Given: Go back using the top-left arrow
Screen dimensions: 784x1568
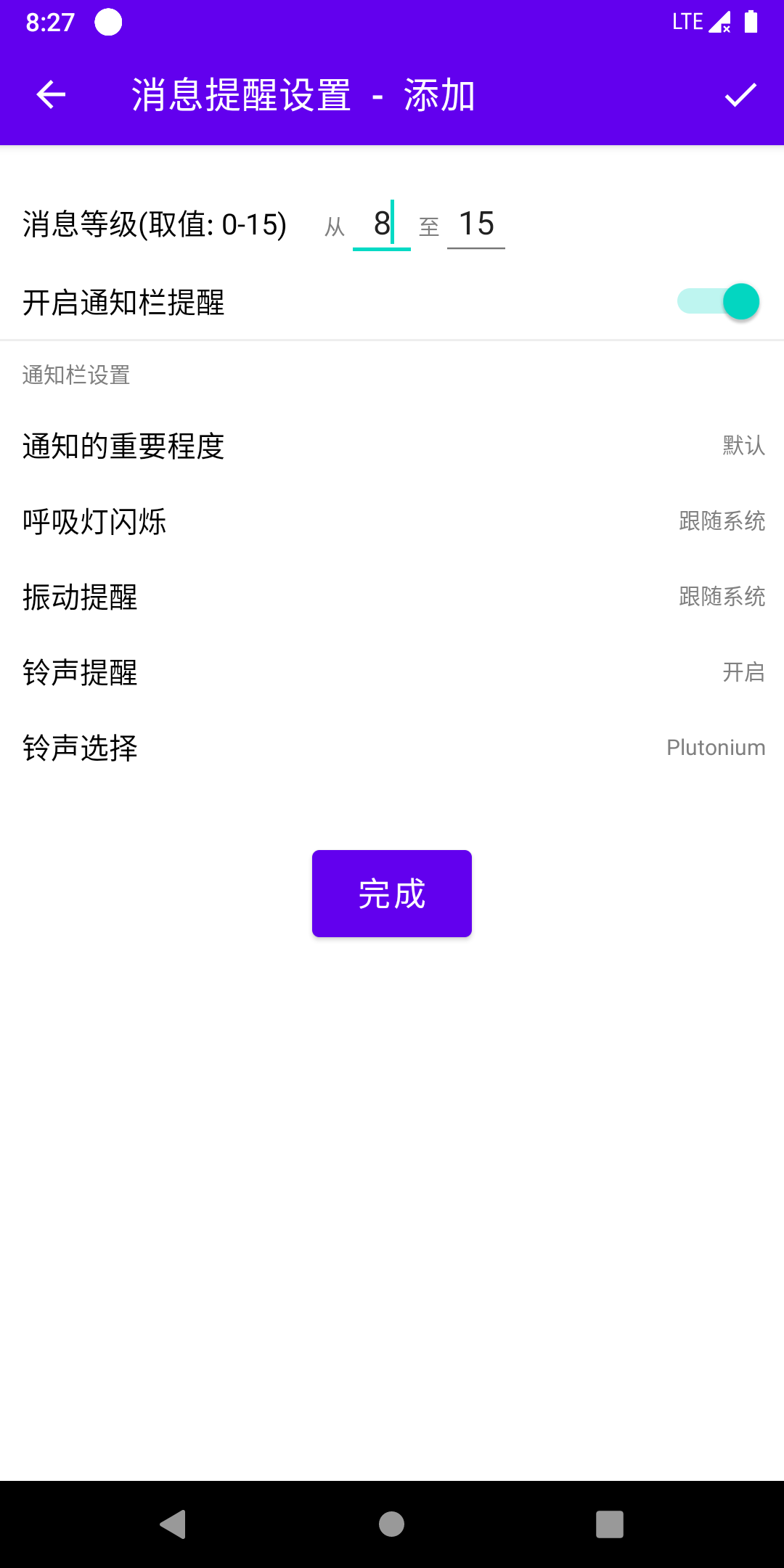Looking at the screenshot, I should point(51,95).
